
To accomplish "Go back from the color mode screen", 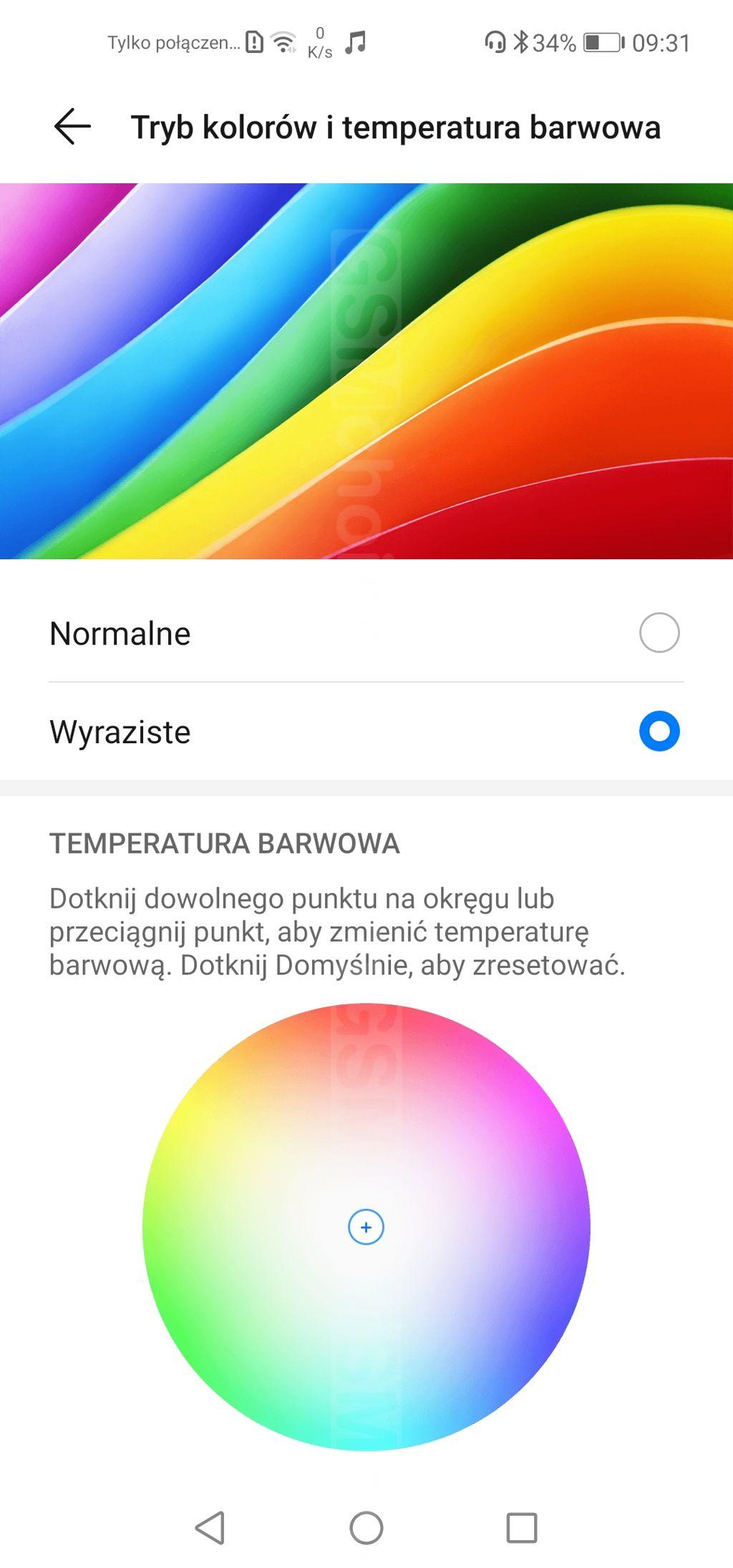I will pos(72,127).
